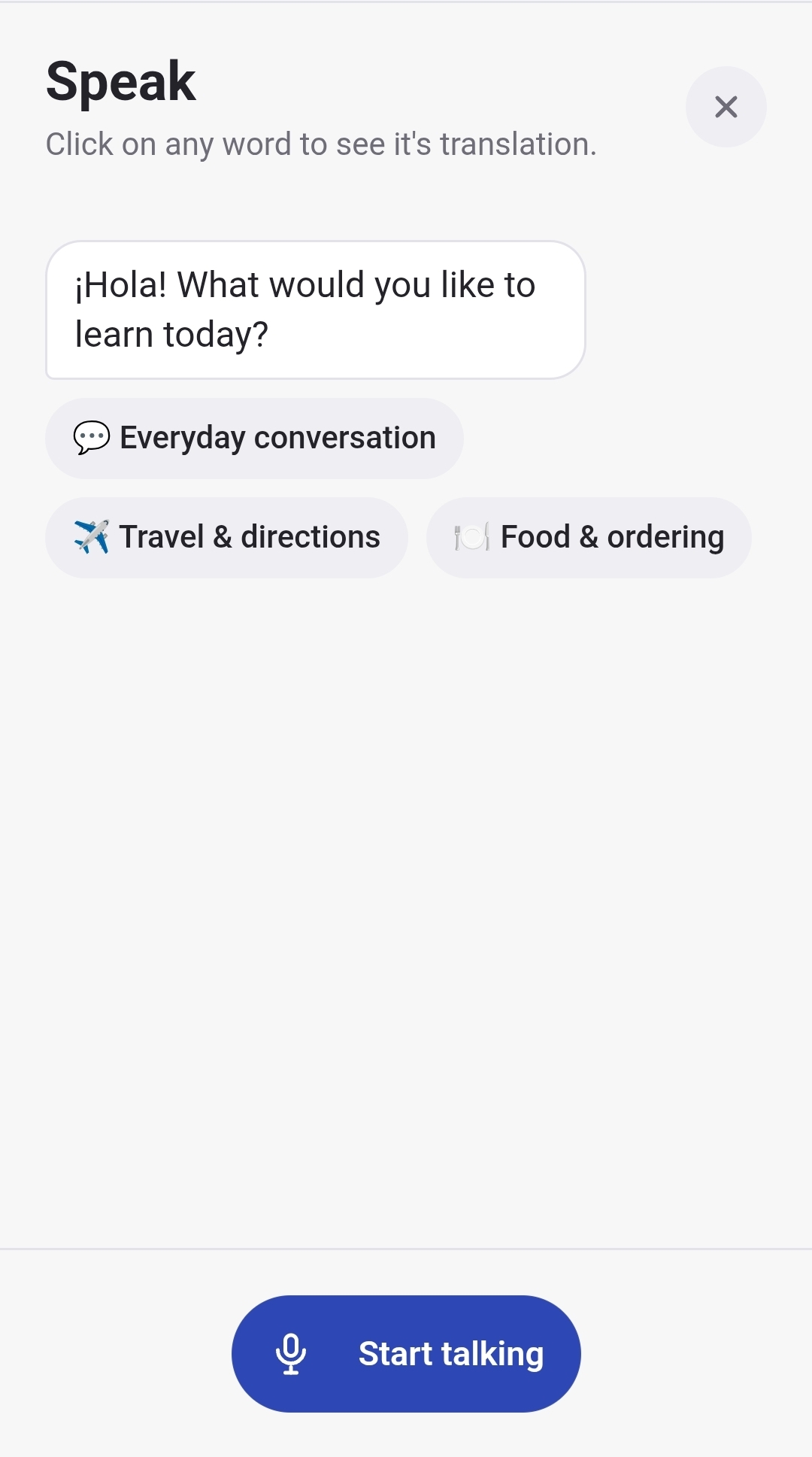Click the word Hola for its translation
Screen dimensions: 812x1457
pos(120,284)
